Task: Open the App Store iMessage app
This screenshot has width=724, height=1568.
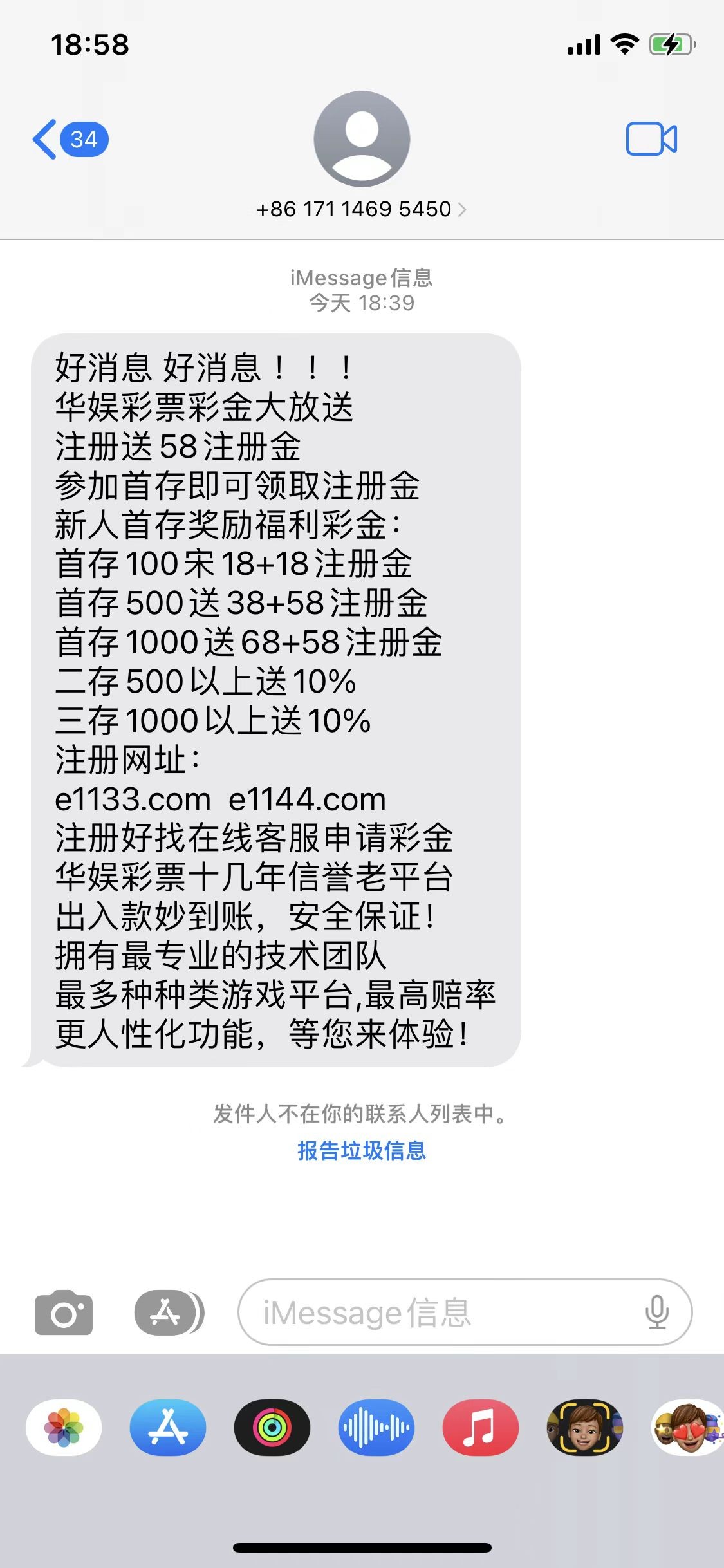Action: coord(168,1428)
